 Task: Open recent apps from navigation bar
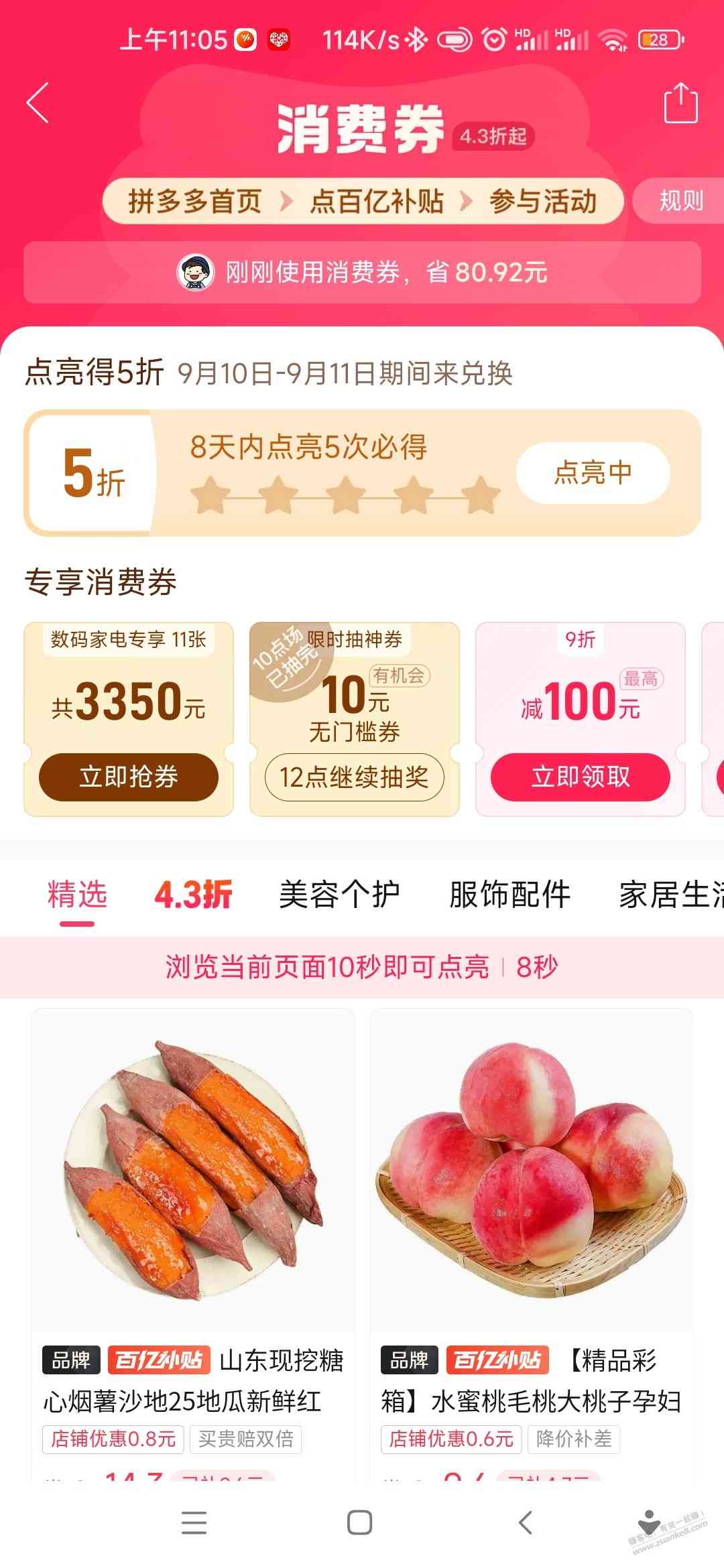click(x=194, y=1522)
